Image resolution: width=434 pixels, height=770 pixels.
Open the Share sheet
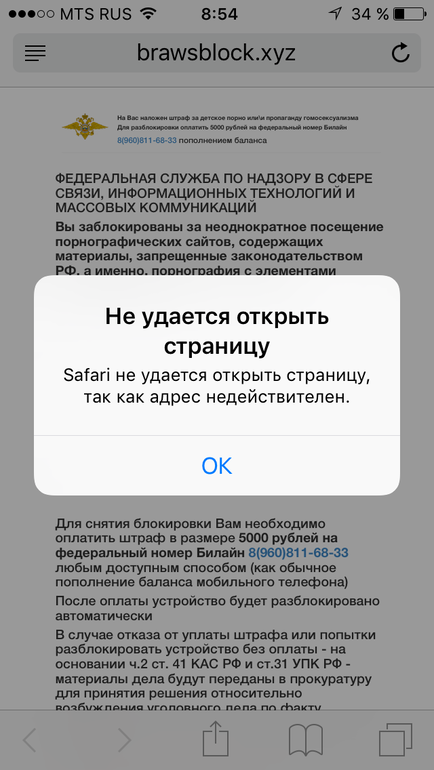coord(216,738)
